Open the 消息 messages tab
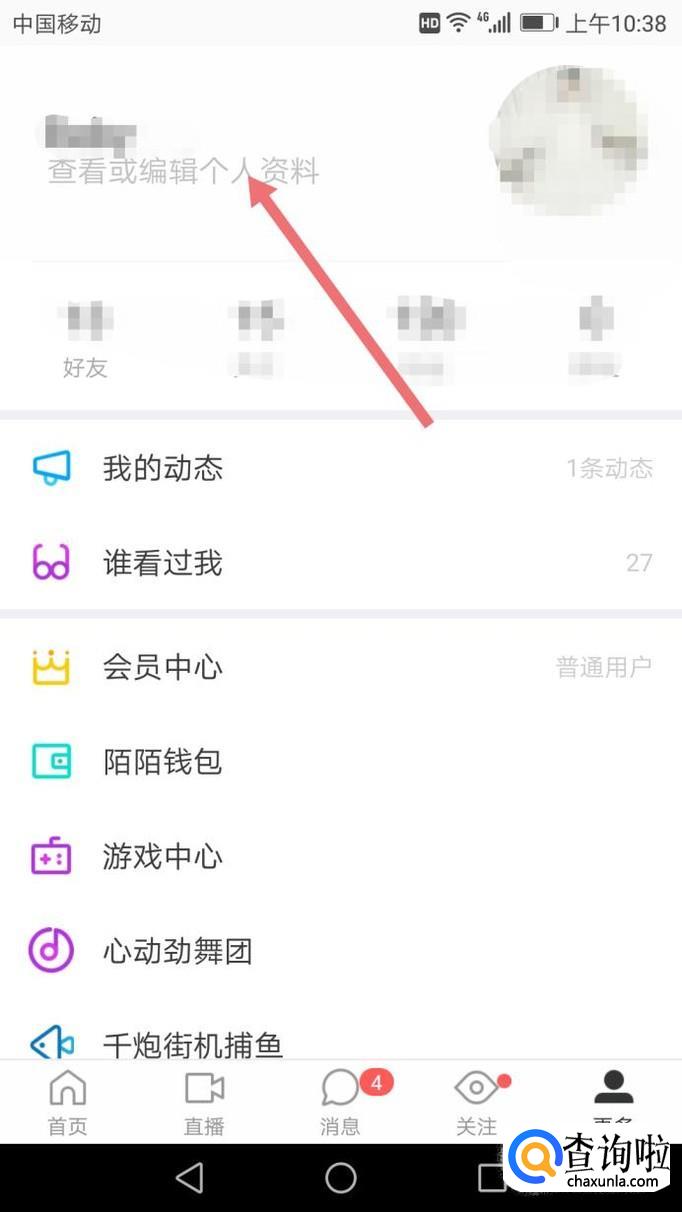Viewport: 682px width, 1212px height. point(340,1102)
